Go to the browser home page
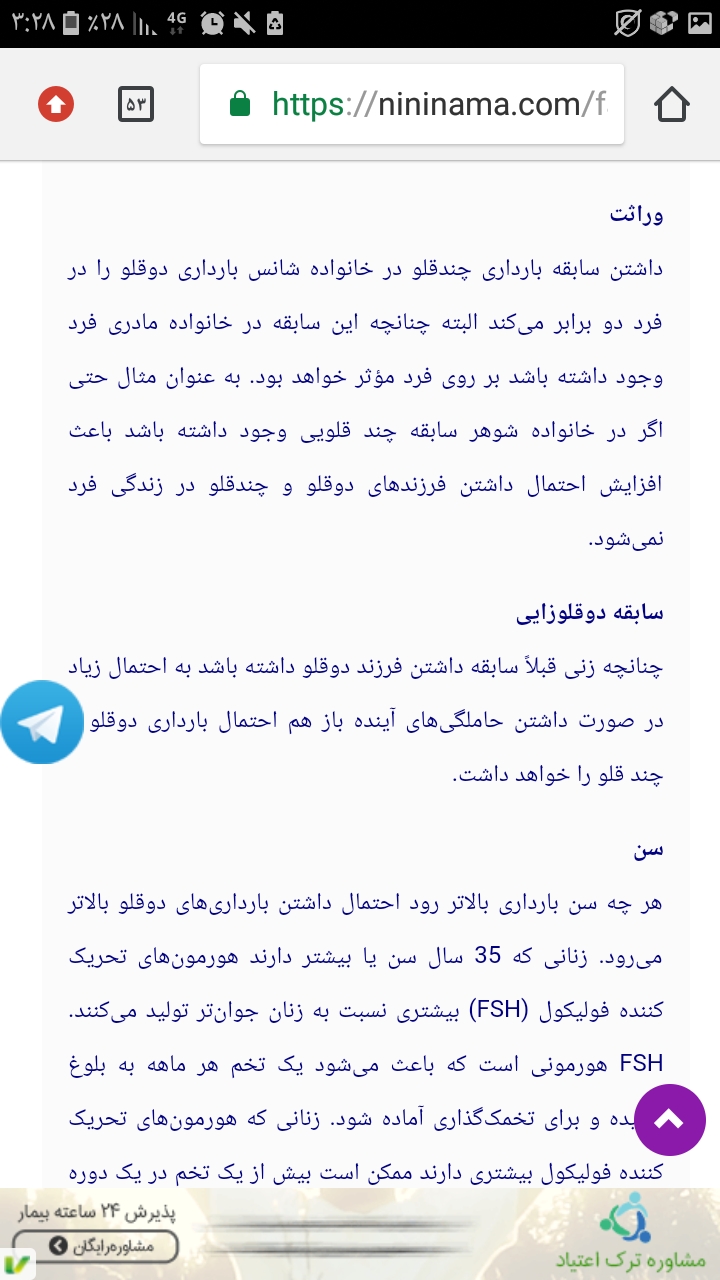 click(x=672, y=104)
